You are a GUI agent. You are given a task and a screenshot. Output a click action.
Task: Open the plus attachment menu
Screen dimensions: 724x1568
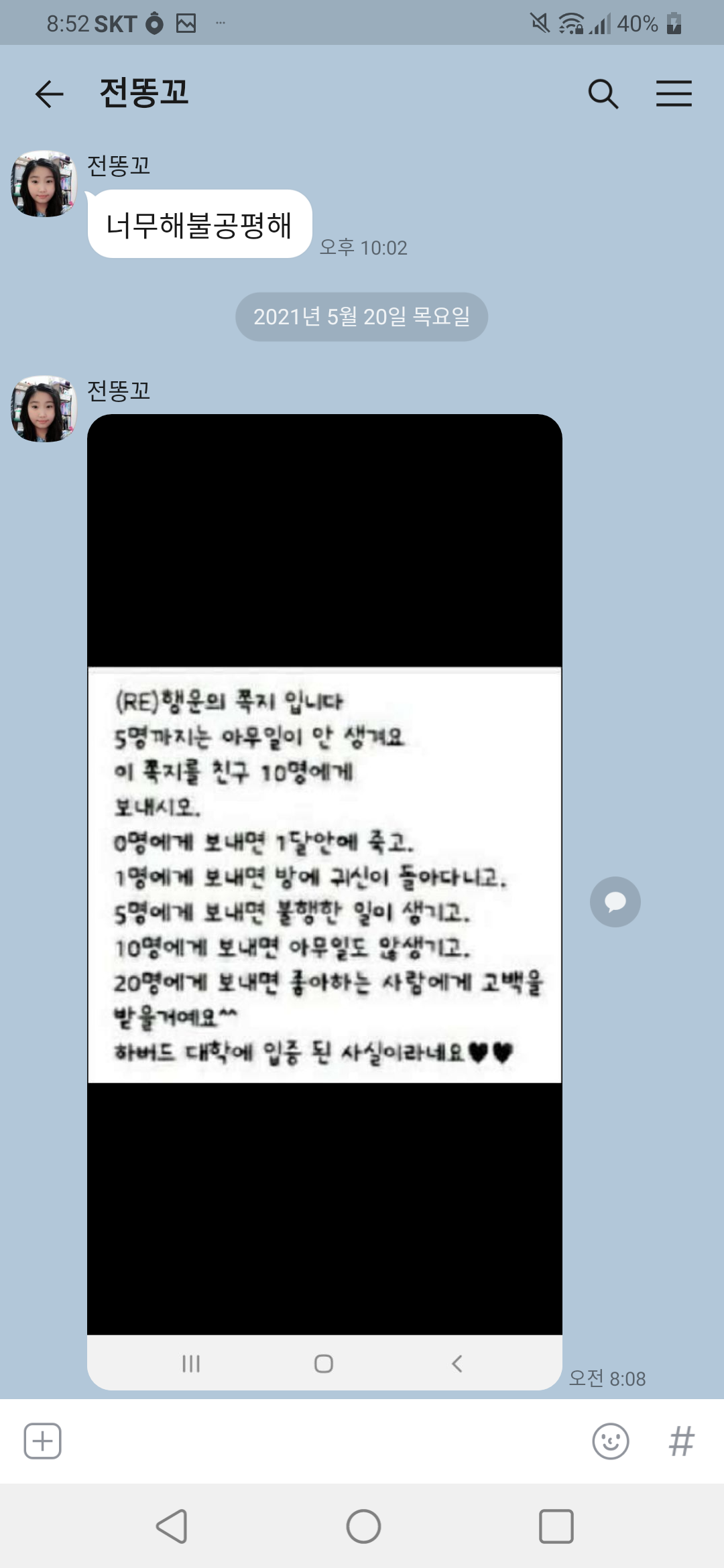pos(43,1441)
